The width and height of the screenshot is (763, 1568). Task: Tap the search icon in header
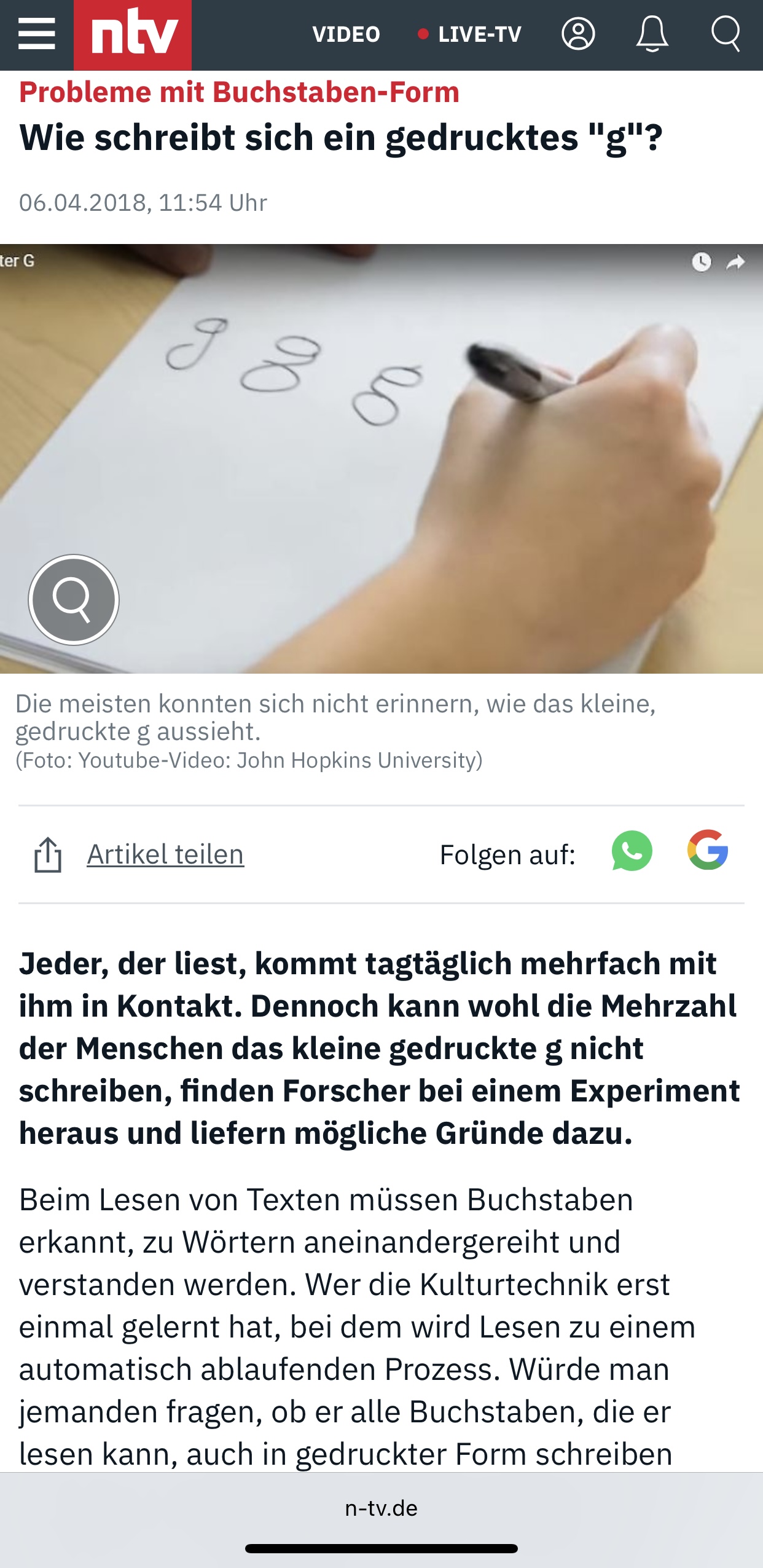726,34
